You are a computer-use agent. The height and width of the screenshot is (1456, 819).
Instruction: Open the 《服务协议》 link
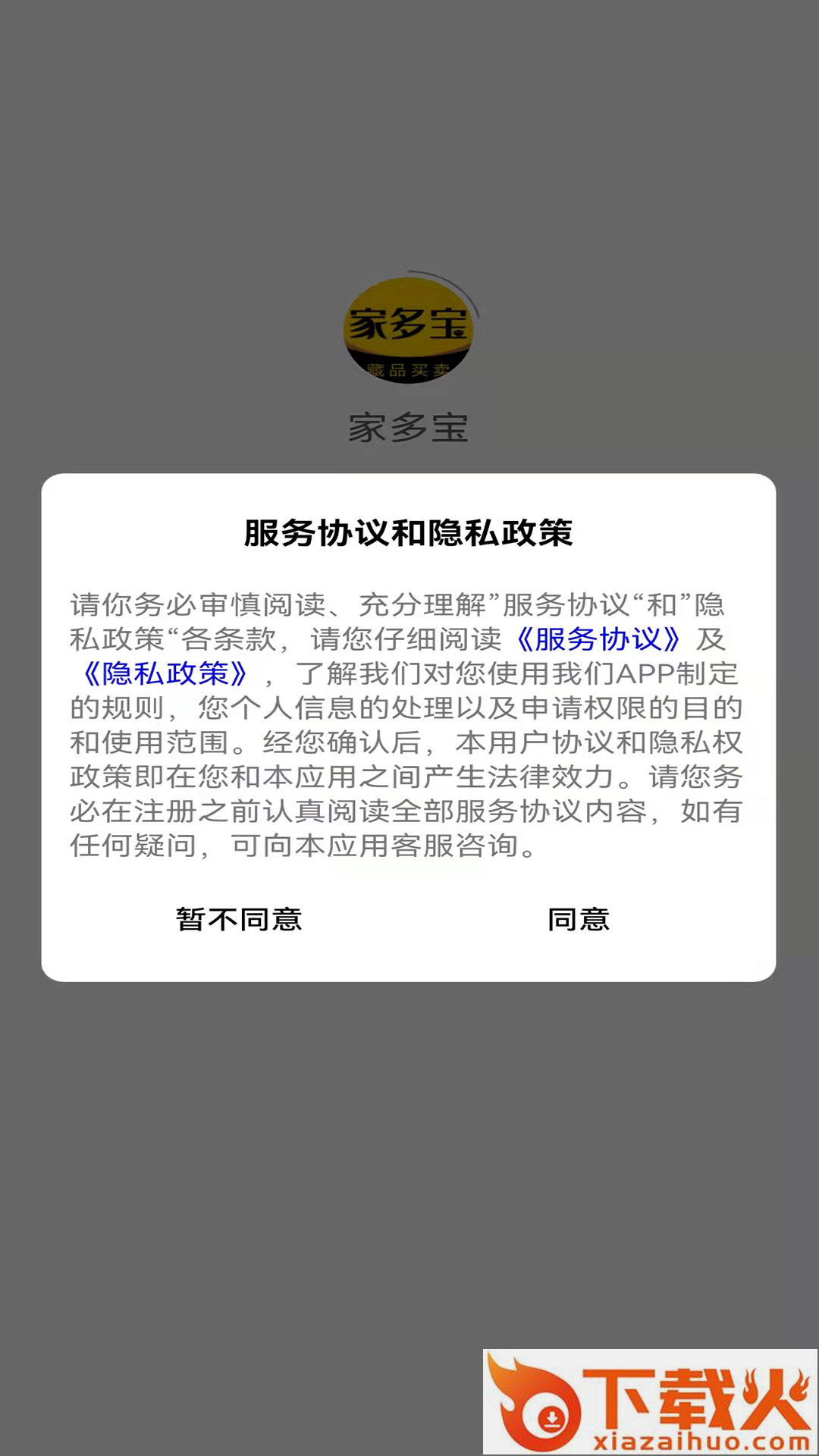(x=598, y=639)
